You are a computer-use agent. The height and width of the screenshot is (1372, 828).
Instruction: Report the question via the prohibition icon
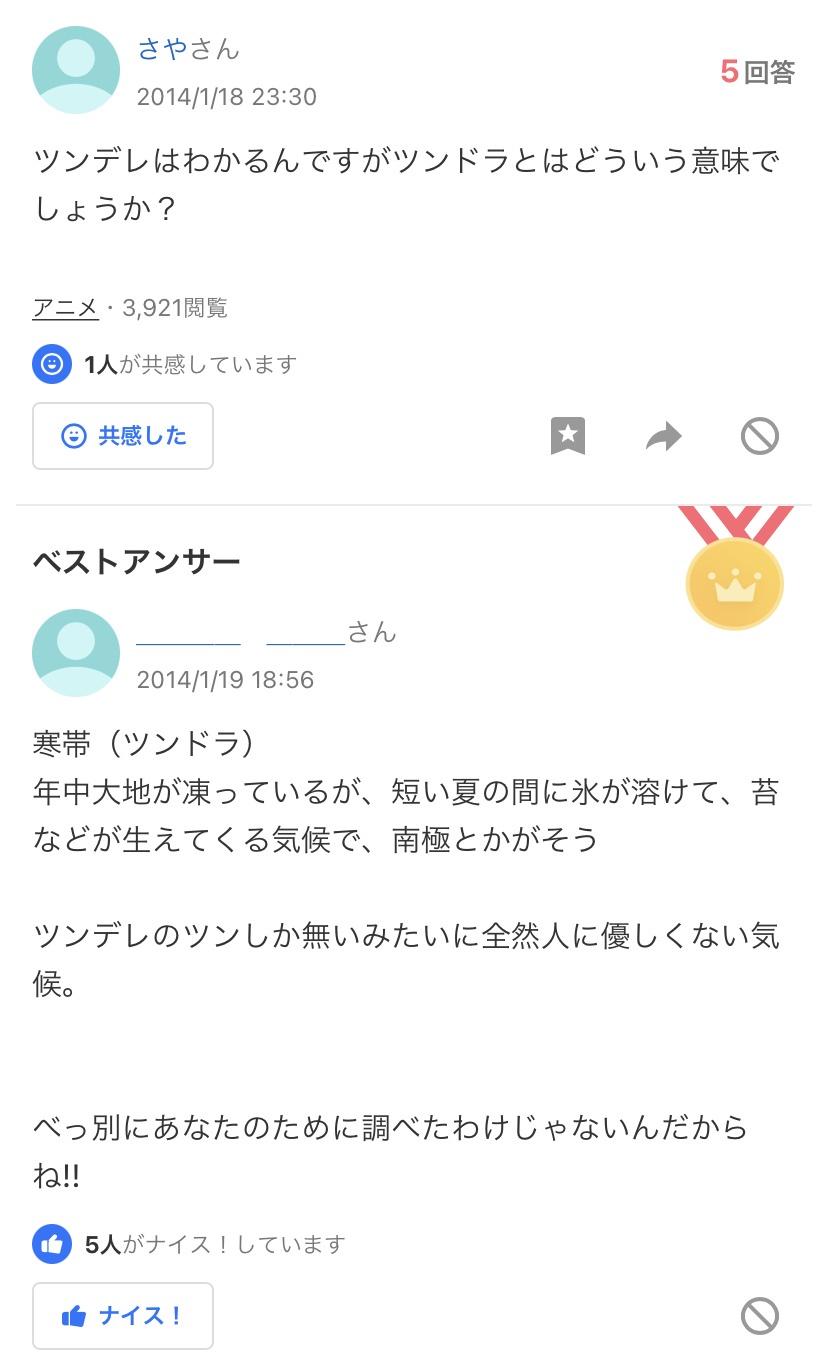pos(759,436)
